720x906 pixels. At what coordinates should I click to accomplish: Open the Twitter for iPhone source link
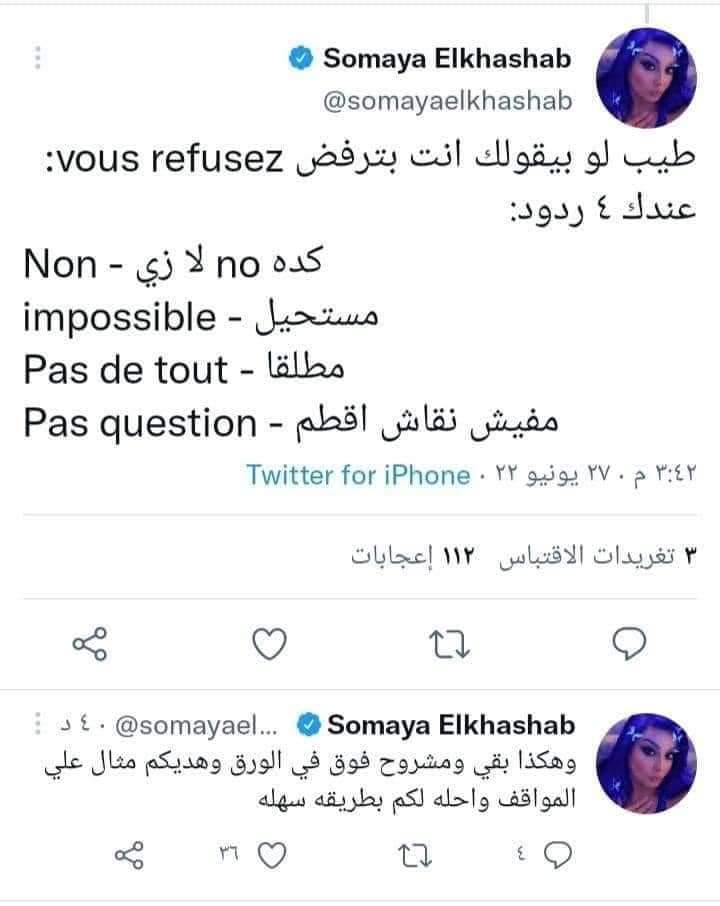point(358,475)
